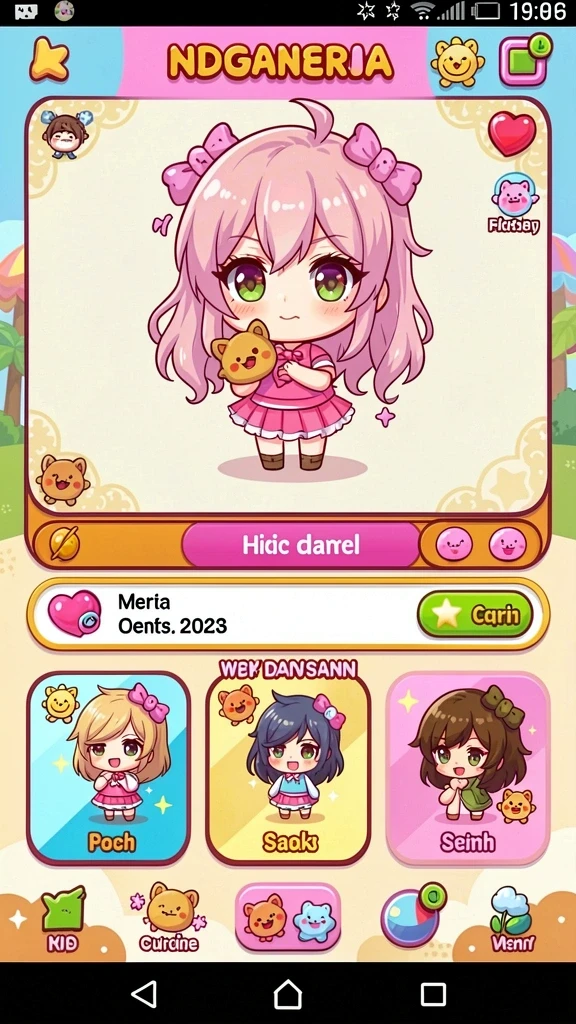Switch to the Curcine tab
This screenshot has height=1024, width=576.
(x=168, y=918)
